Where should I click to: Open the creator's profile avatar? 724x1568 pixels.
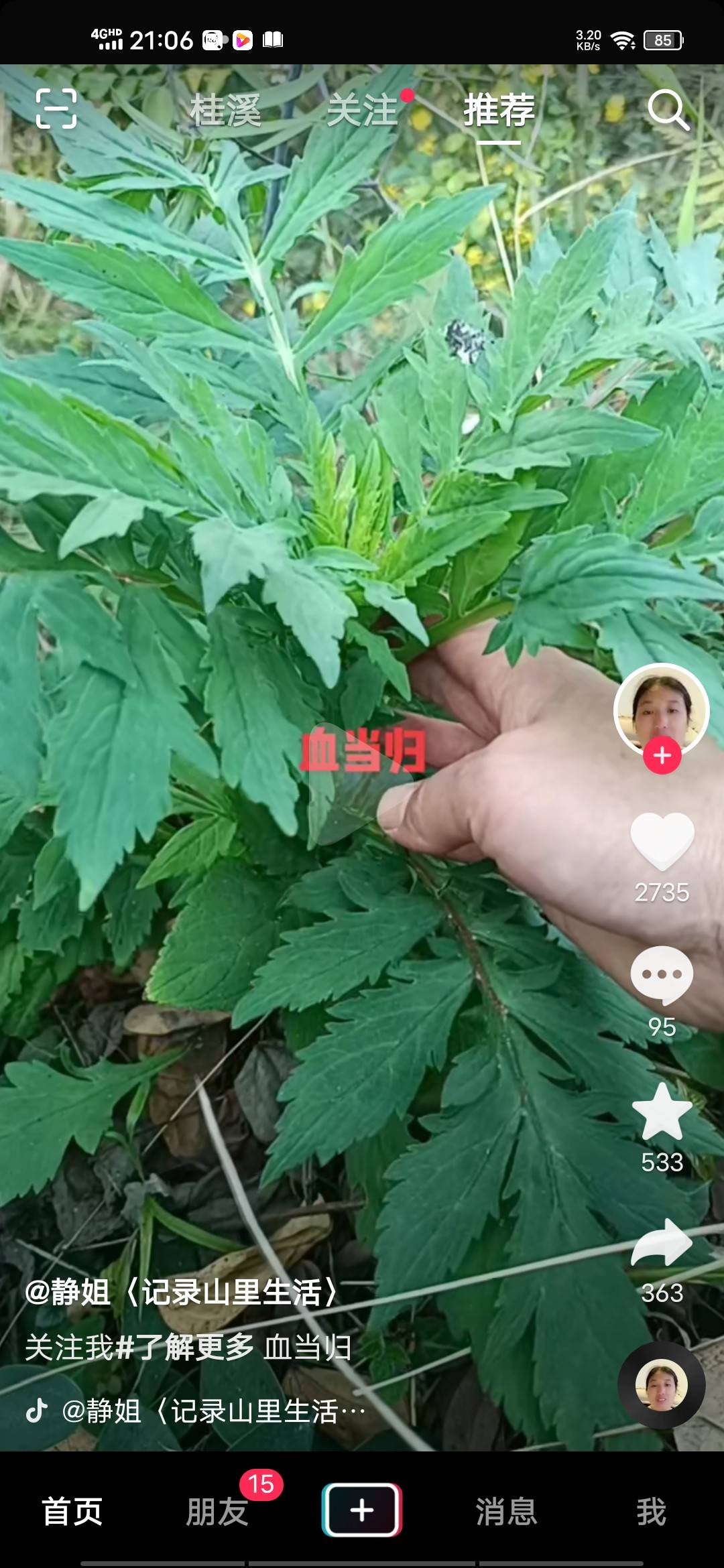[661, 709]
